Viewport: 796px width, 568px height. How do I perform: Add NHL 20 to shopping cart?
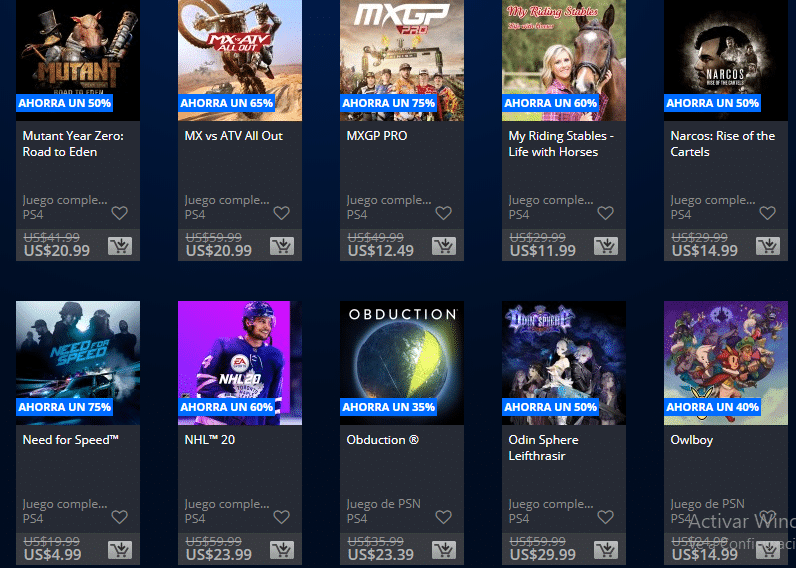pos(281,550)
